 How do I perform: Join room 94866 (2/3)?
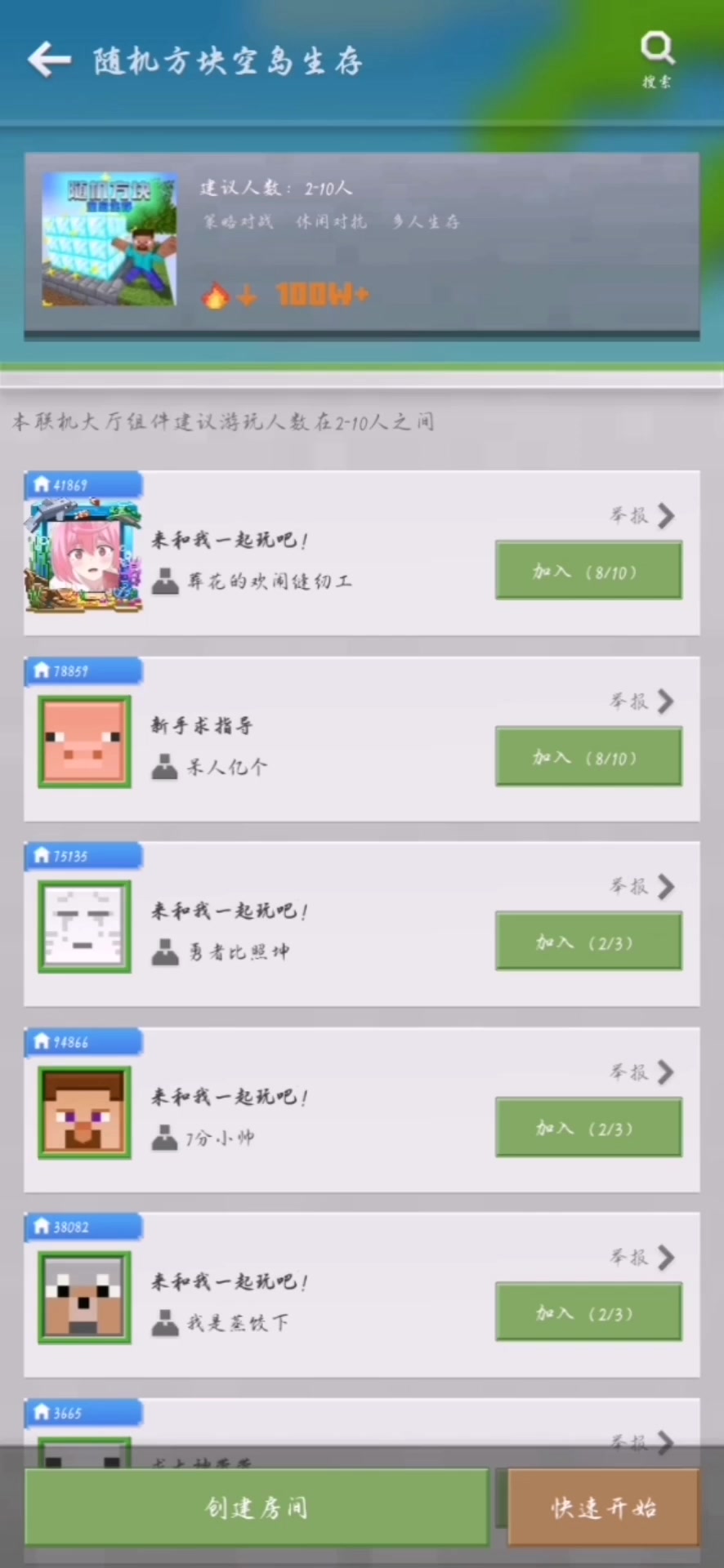[588, 1128]
